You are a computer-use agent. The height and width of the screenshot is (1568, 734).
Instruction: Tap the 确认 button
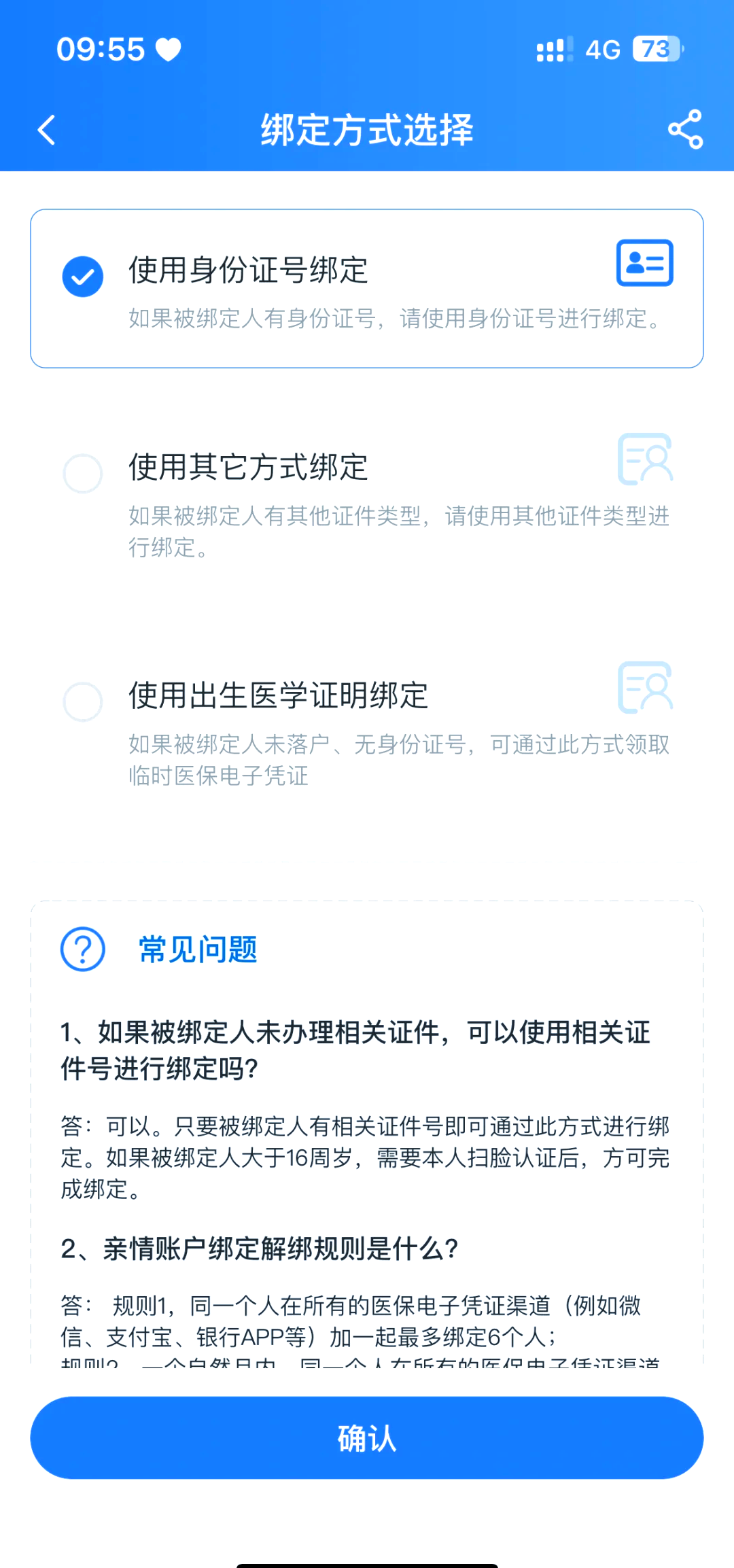[367, 1438]
